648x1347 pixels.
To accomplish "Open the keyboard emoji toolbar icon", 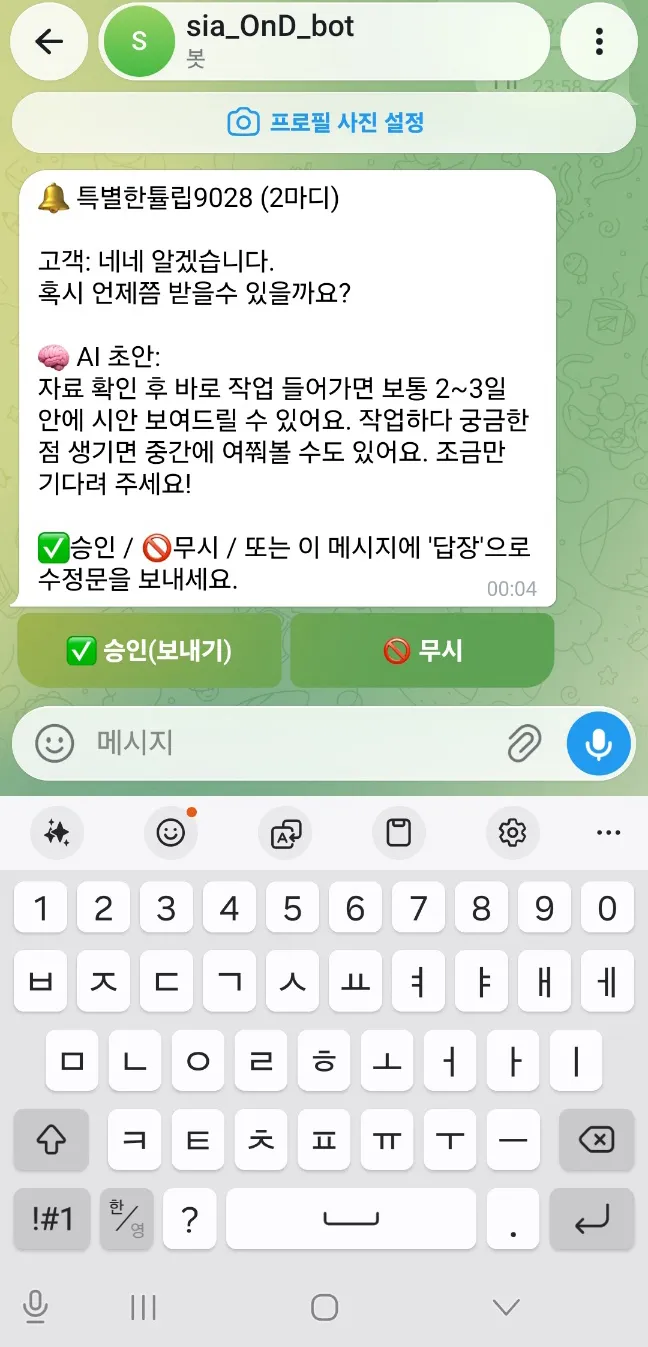I will tap(171, 832).
